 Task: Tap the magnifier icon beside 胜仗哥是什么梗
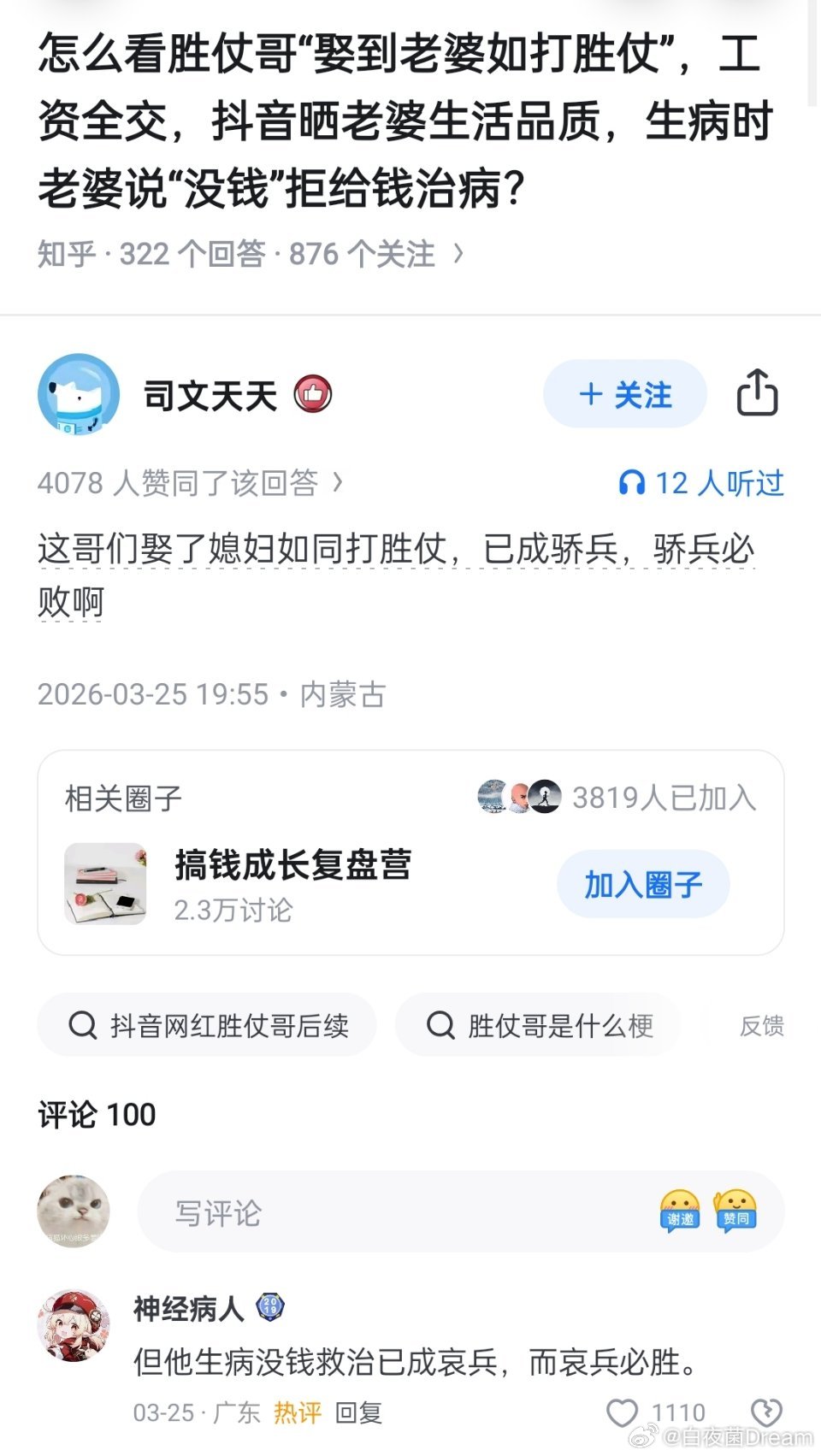(440, 1025)
